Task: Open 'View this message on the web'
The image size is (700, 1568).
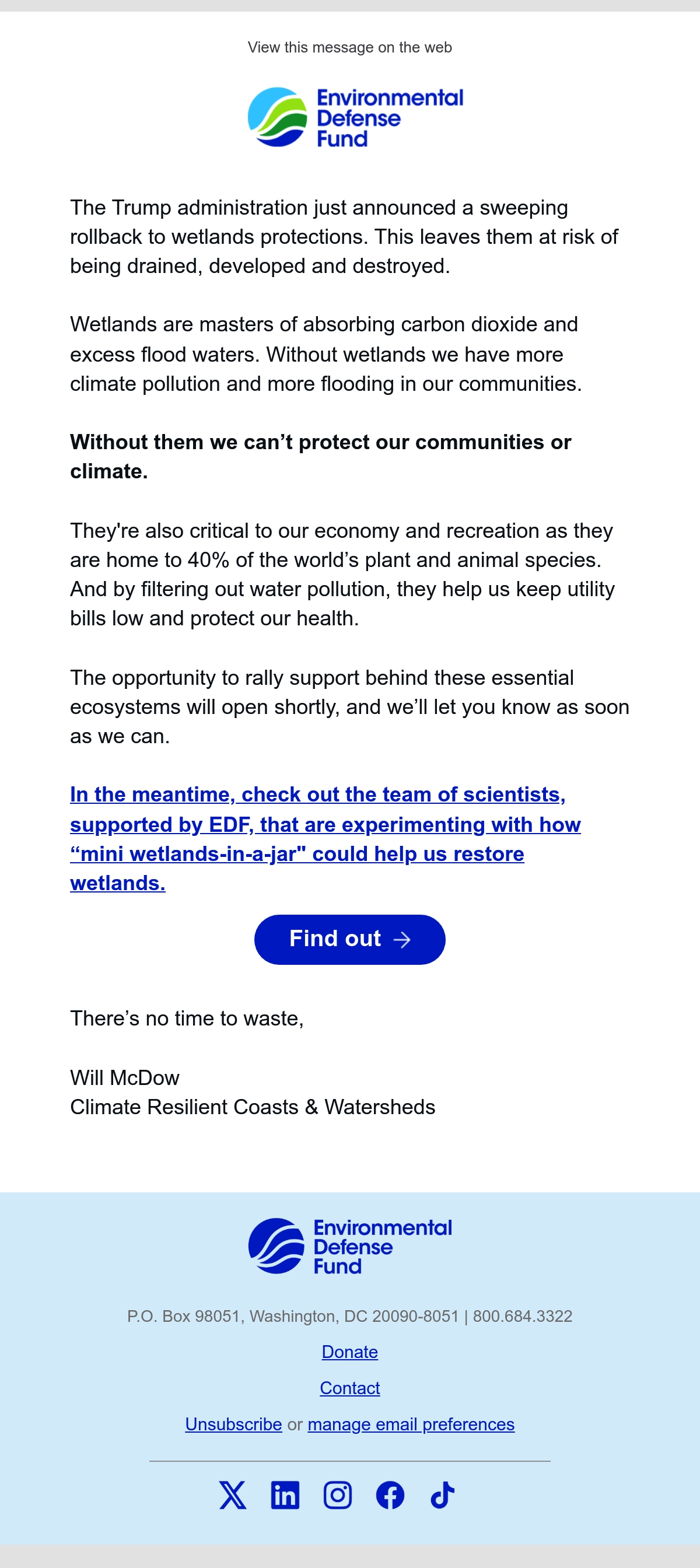Action: pos(349,47)
